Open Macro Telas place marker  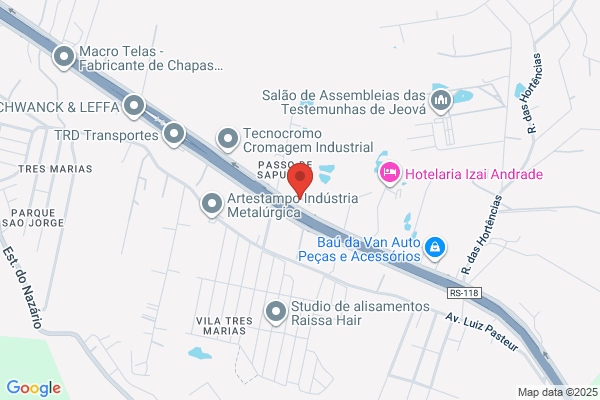(64, 57)
